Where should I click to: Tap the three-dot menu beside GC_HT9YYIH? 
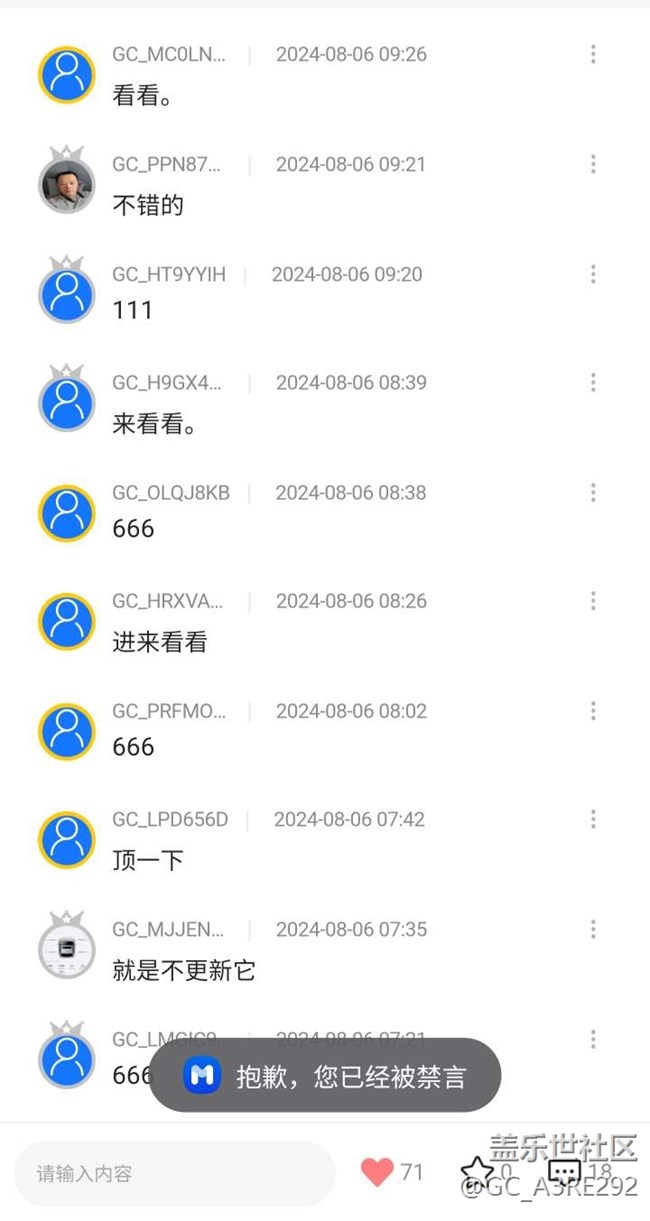point(593,274)
